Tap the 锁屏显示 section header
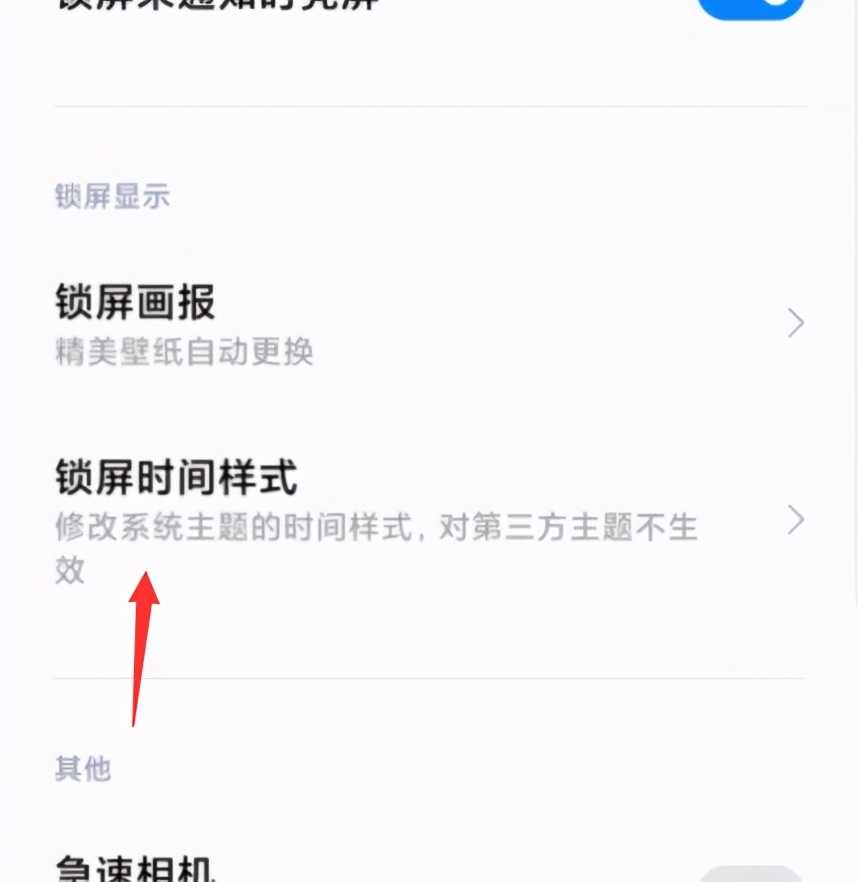 112,196
